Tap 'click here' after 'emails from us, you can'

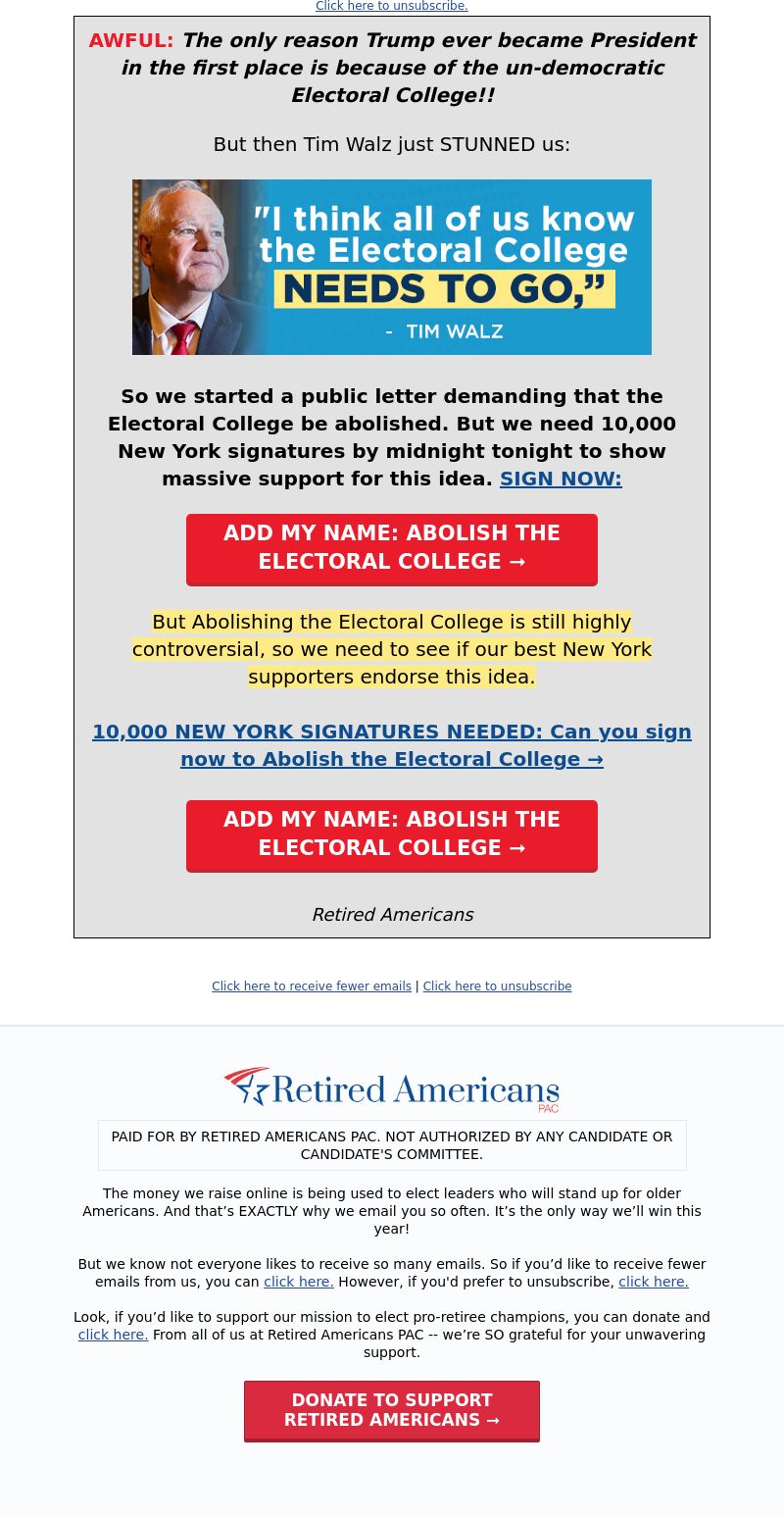pyautogui.click(x=299, y=1282)
